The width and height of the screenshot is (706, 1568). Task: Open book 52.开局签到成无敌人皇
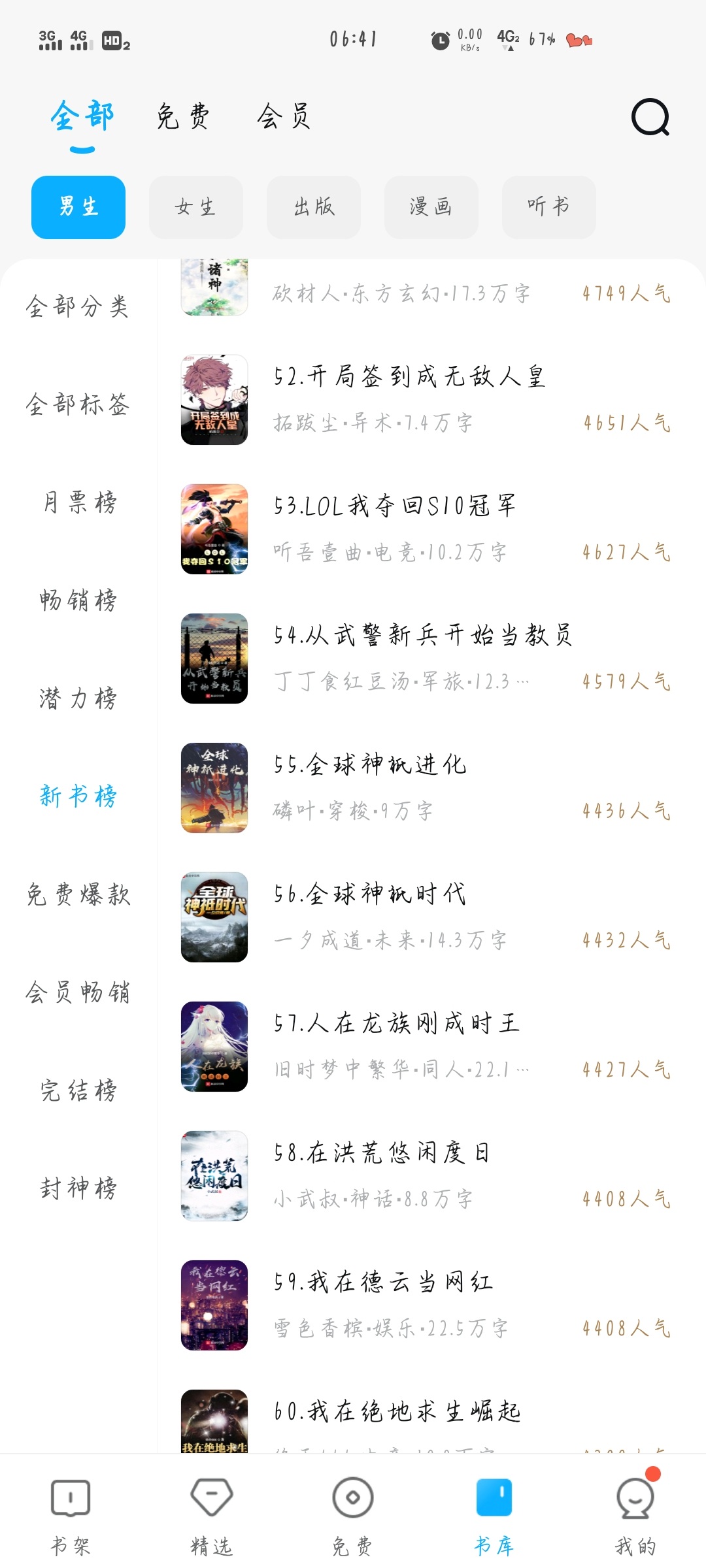tap(426, 400)
